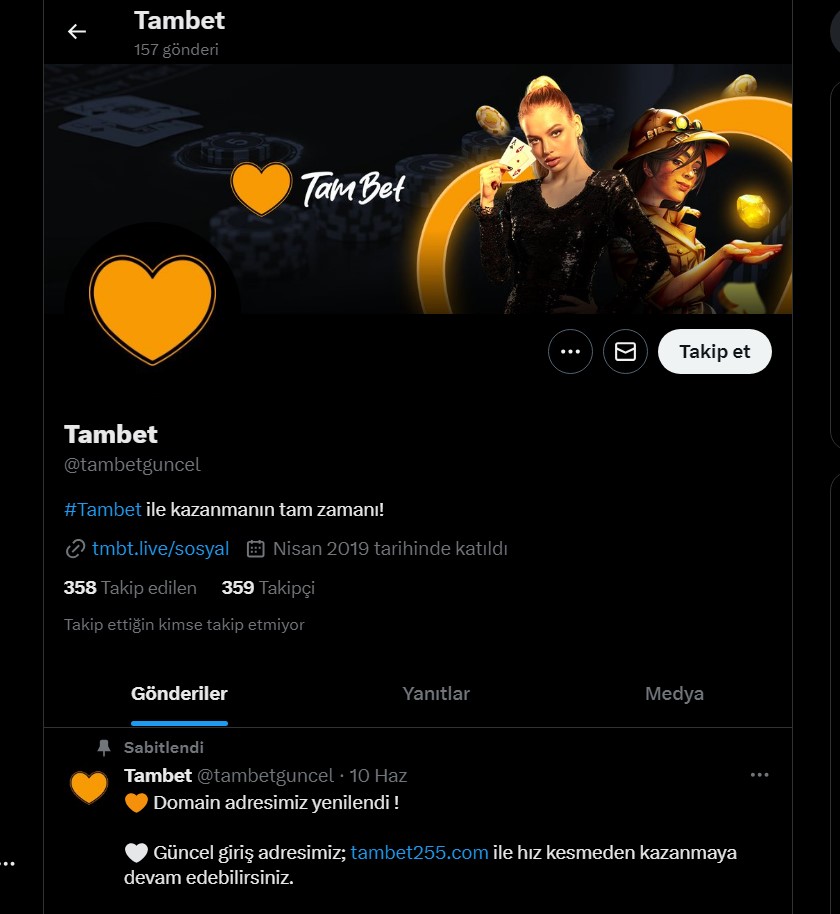
Task: Open profile more options menu
Action: click(570, 352)
